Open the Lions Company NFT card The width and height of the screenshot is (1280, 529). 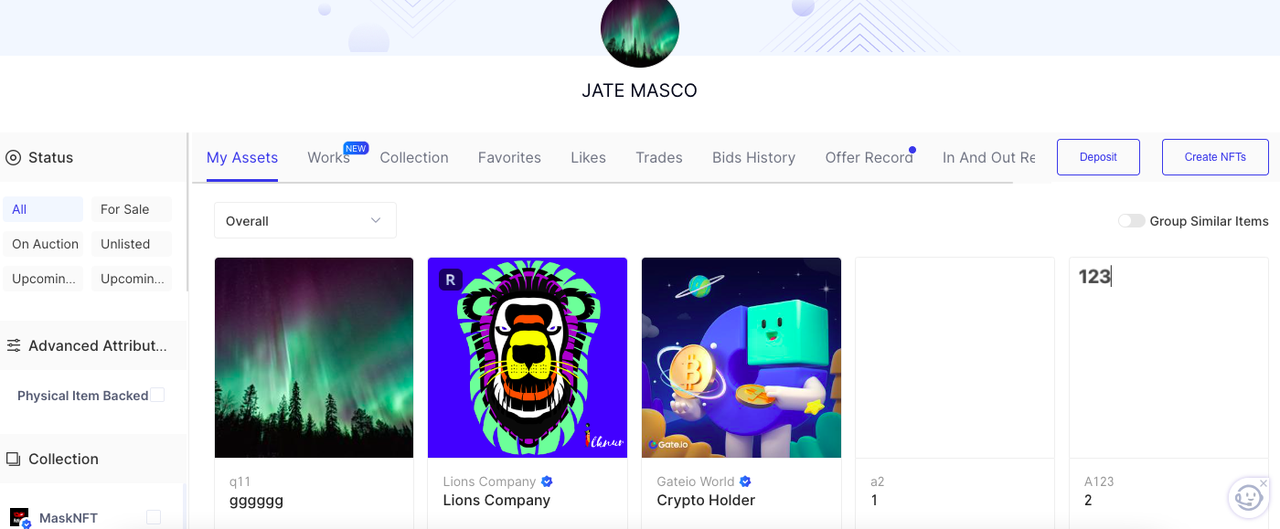(x=527, y=358)
